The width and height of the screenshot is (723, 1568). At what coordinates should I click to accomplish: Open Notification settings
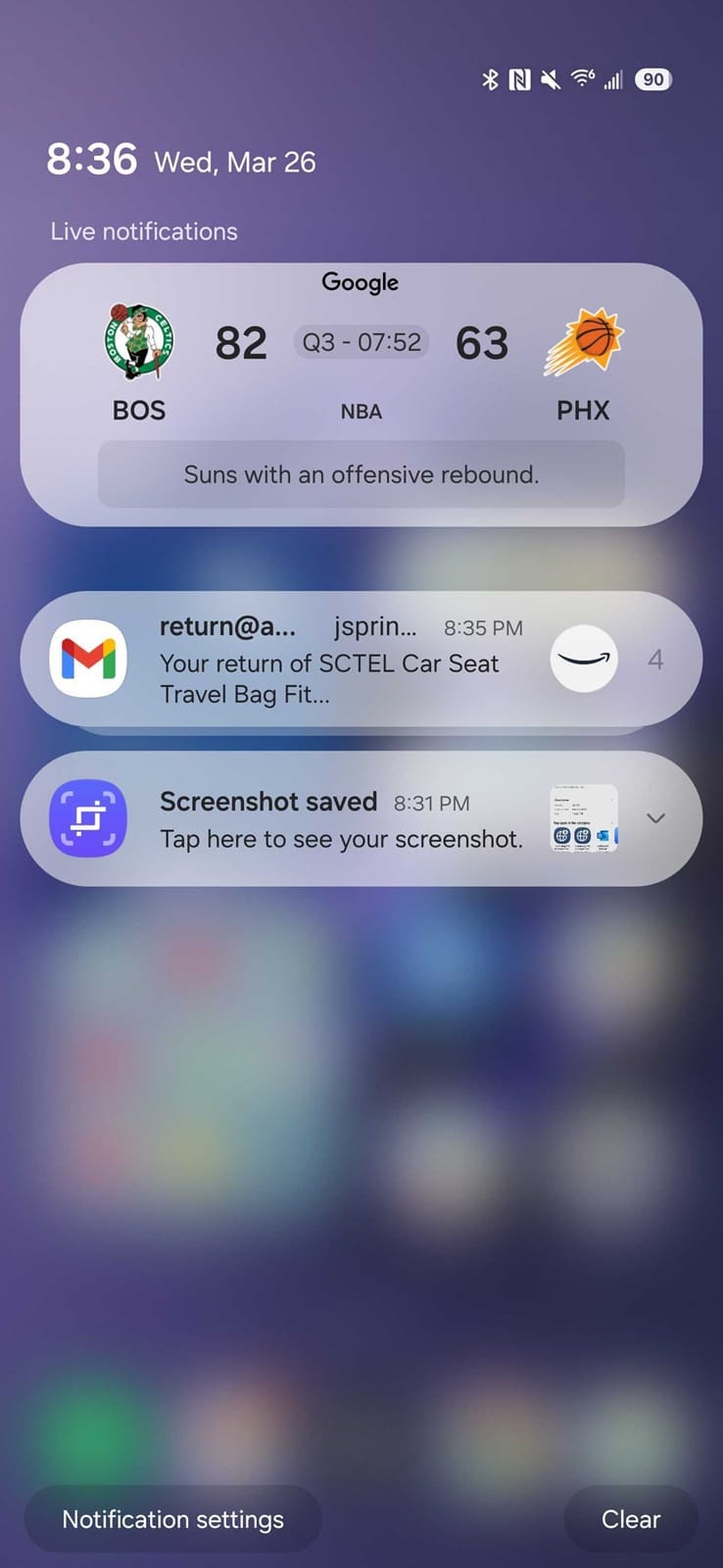(173, 1519)
